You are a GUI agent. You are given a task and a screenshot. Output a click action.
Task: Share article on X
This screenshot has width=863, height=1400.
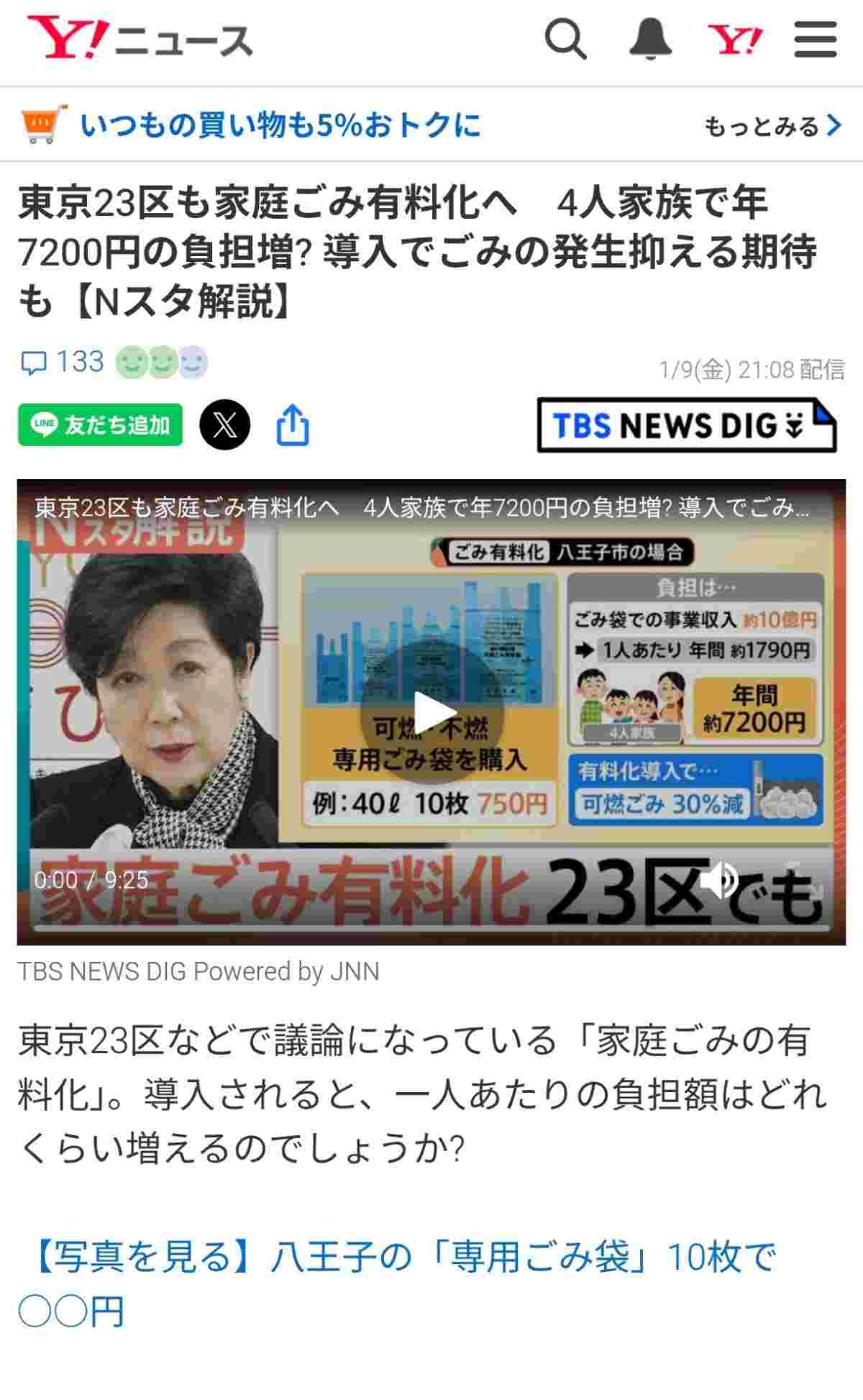click(225, 425)
